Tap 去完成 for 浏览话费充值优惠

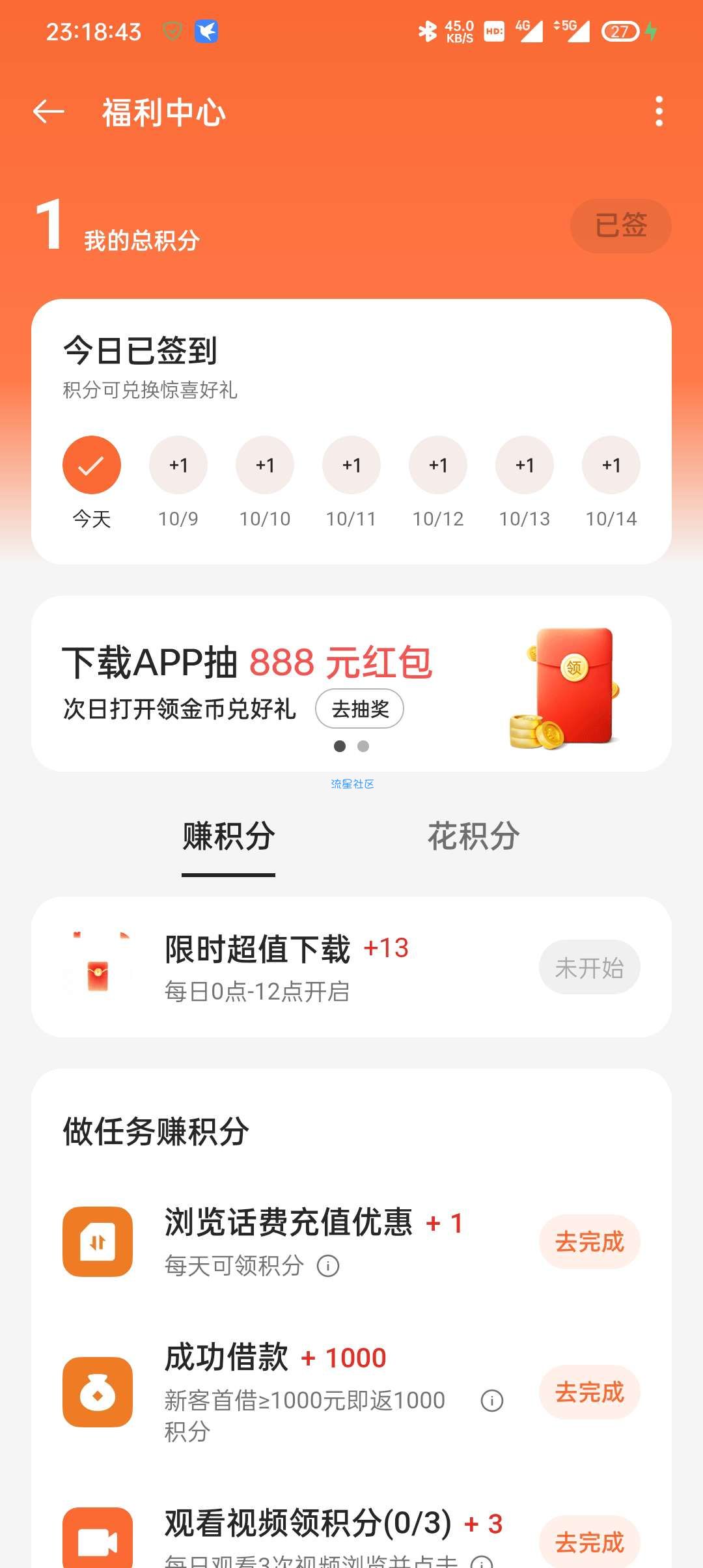click(589, 1242)
